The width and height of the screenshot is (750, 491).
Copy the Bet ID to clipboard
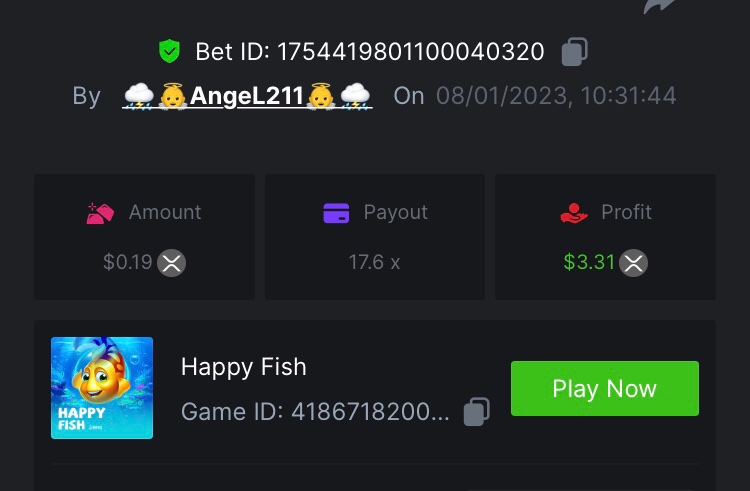click(x=574, y=52)
